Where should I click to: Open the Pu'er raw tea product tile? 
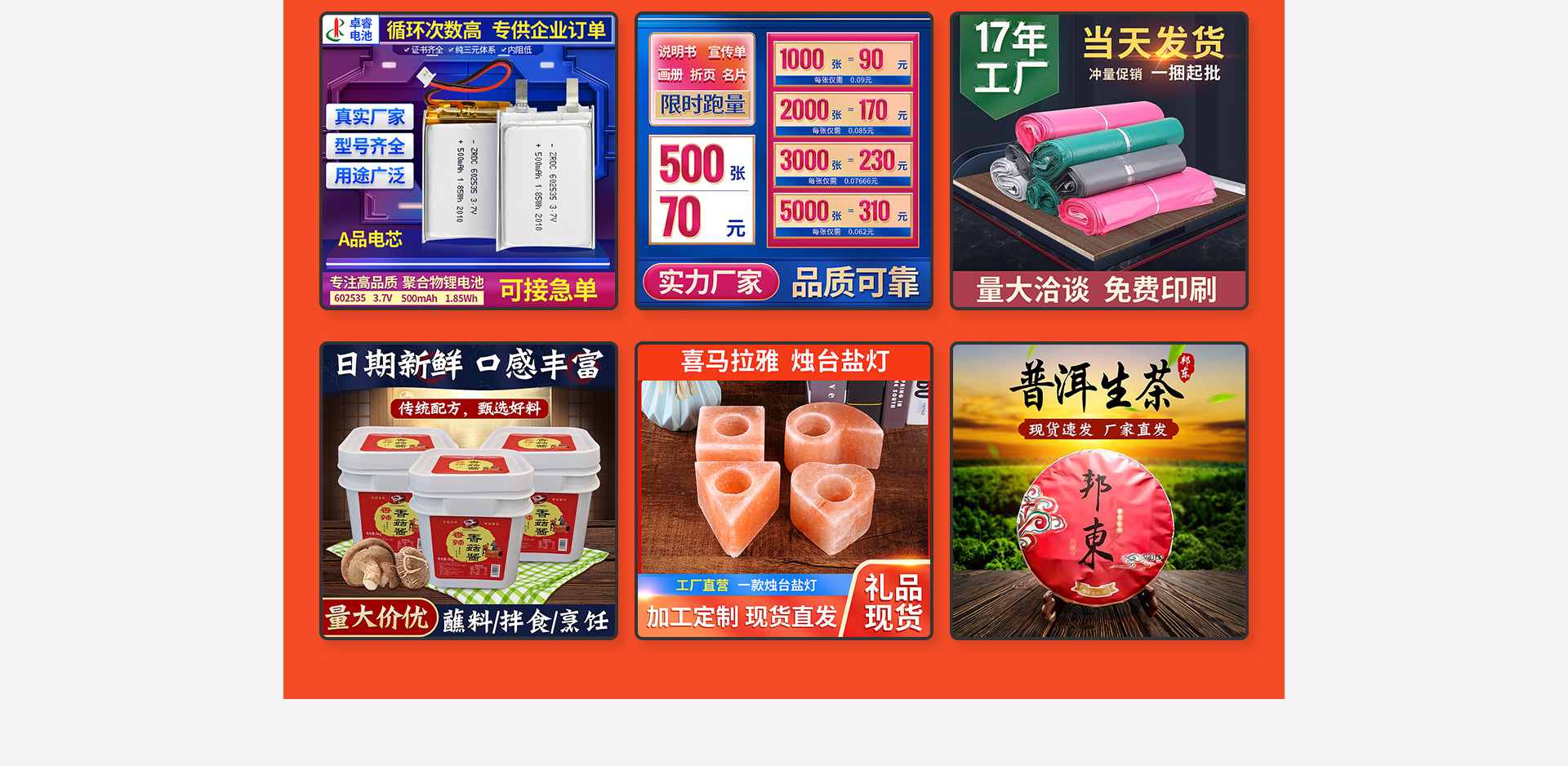(x=1099, y=491)
